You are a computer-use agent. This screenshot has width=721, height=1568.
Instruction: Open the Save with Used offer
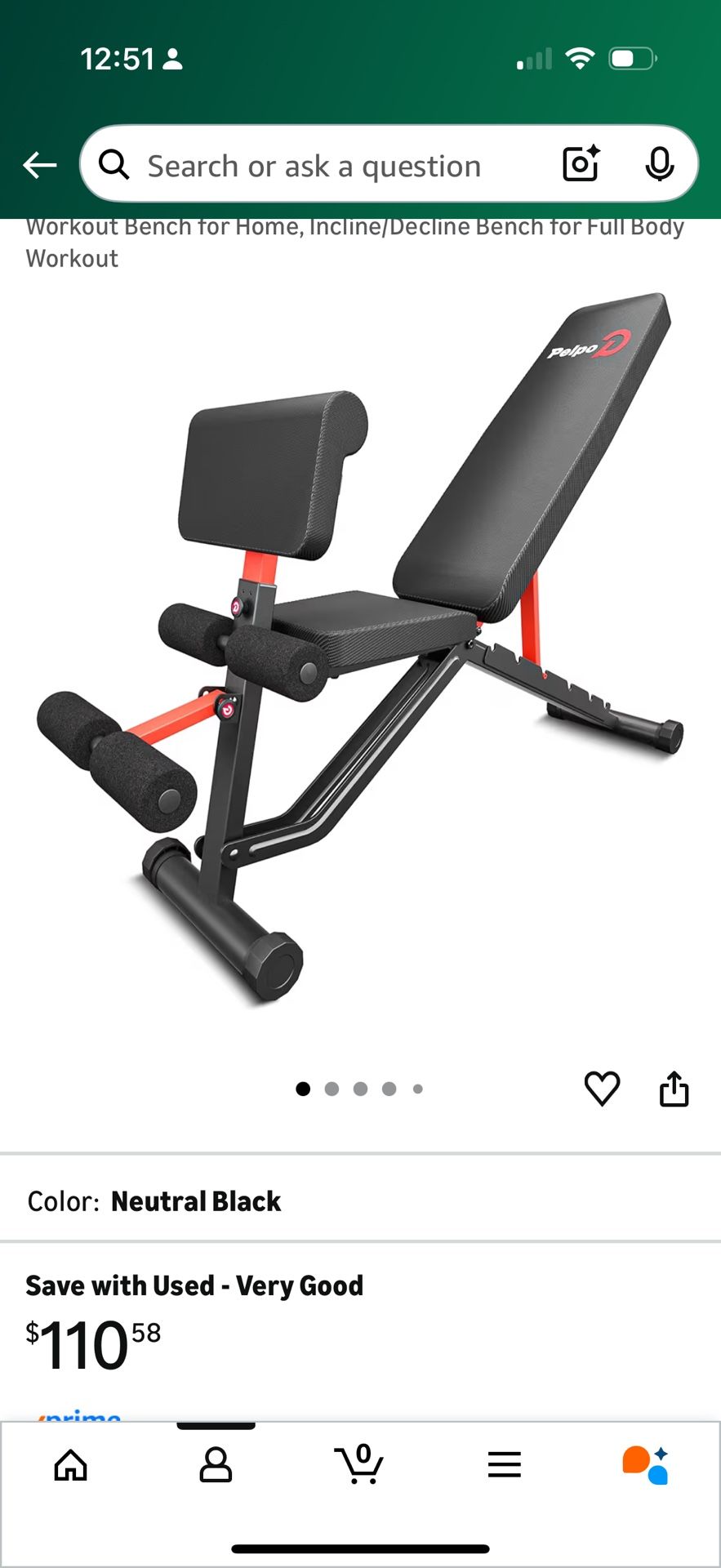click(x=194, y=1285)
